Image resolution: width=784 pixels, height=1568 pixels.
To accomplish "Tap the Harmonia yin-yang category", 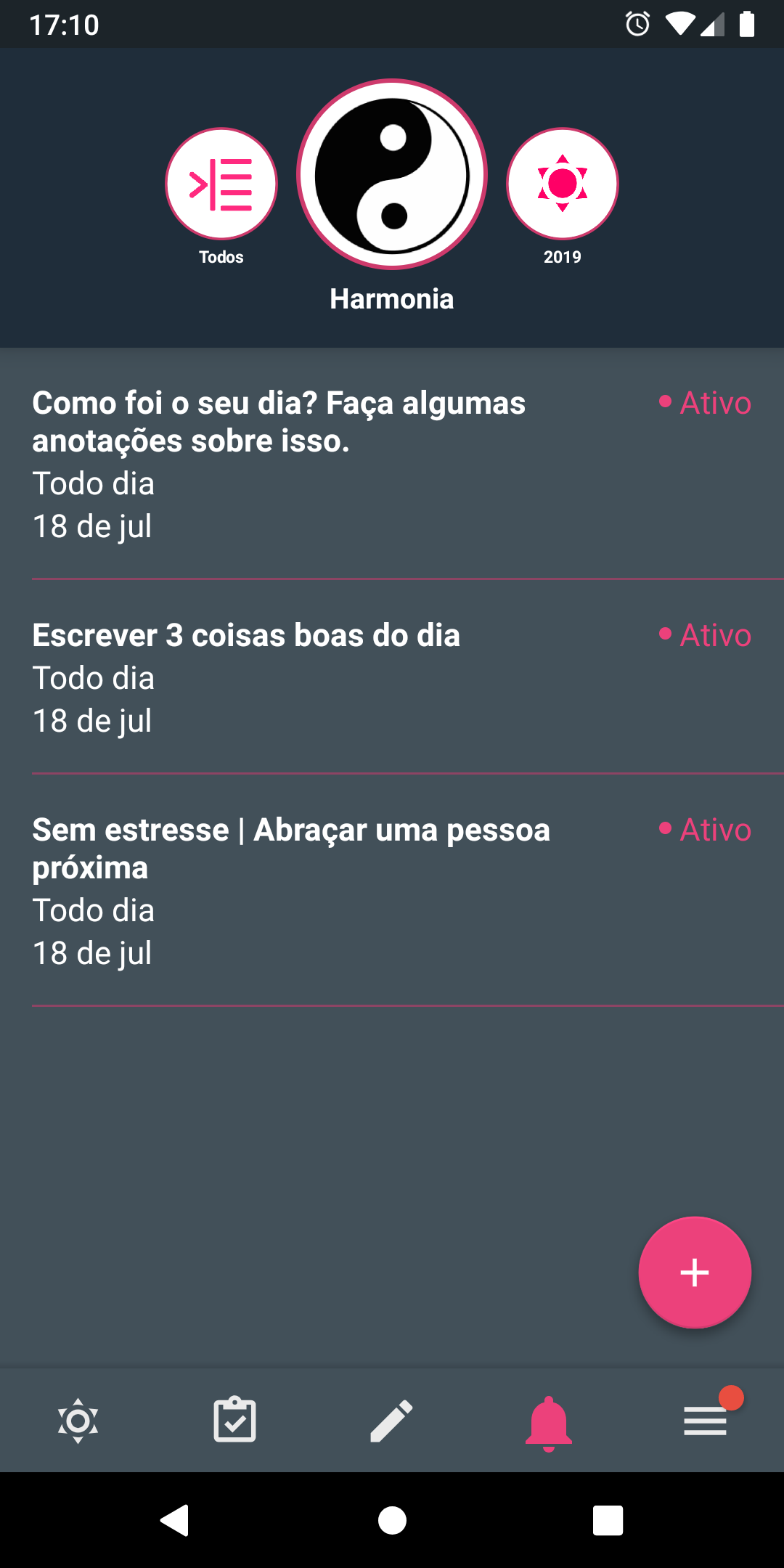I will [392, 174].
